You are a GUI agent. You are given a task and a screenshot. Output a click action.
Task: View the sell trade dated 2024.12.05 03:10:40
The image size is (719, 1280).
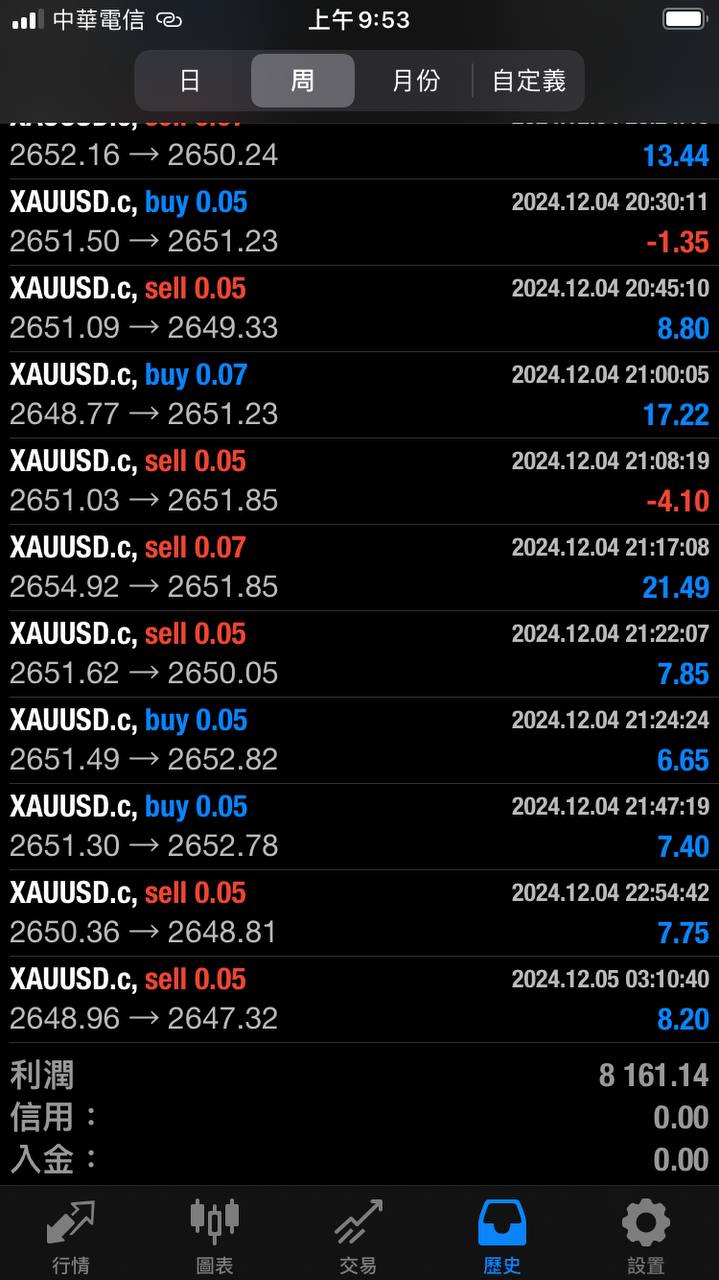359,999
